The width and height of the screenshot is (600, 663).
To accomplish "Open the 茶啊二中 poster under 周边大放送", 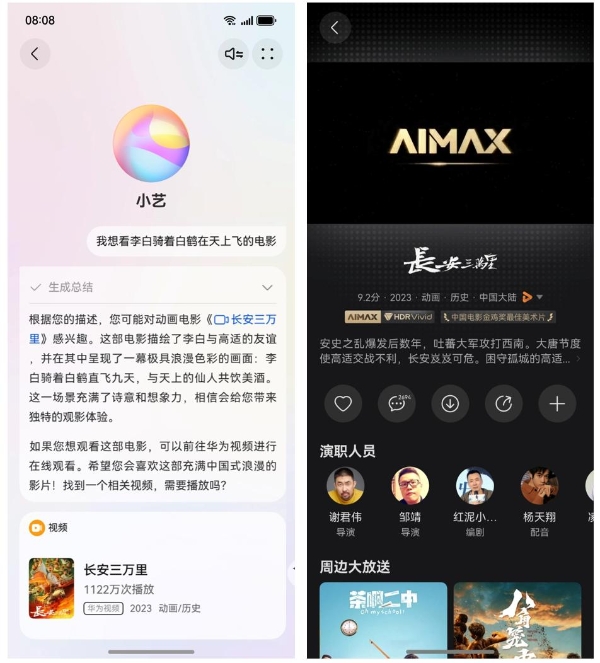I will coord(383,620).
